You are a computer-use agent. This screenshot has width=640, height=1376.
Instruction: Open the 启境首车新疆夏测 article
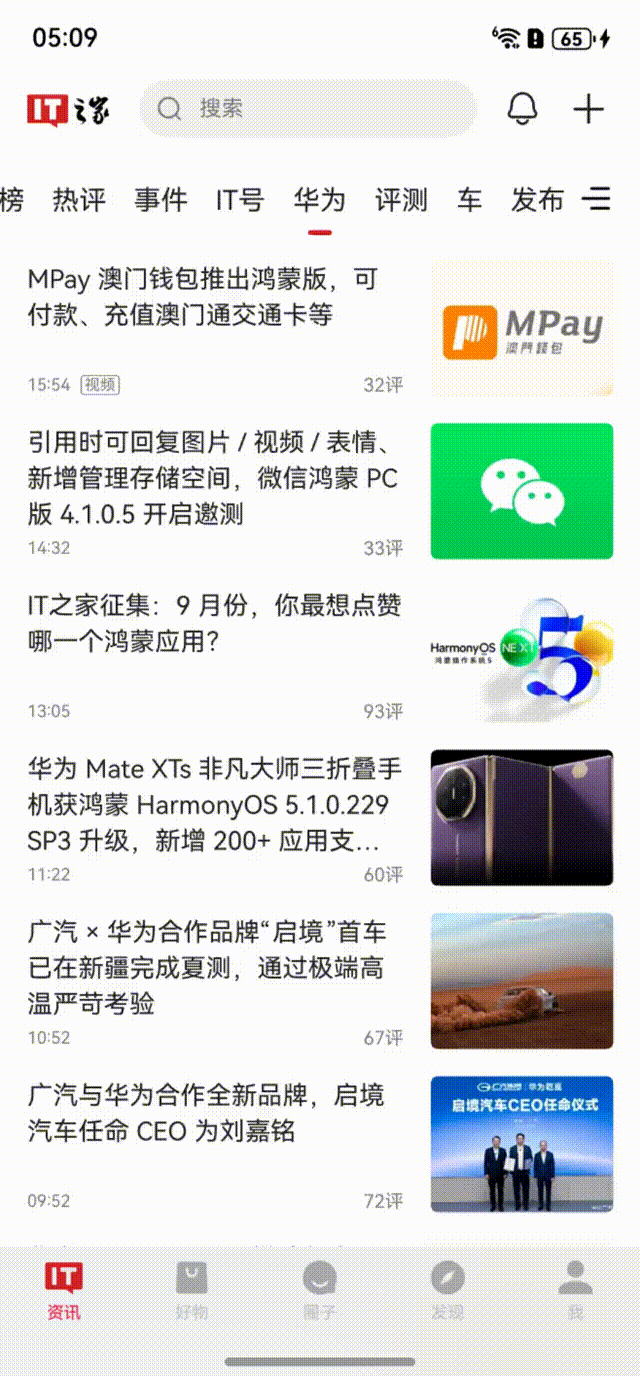[215, 968]
